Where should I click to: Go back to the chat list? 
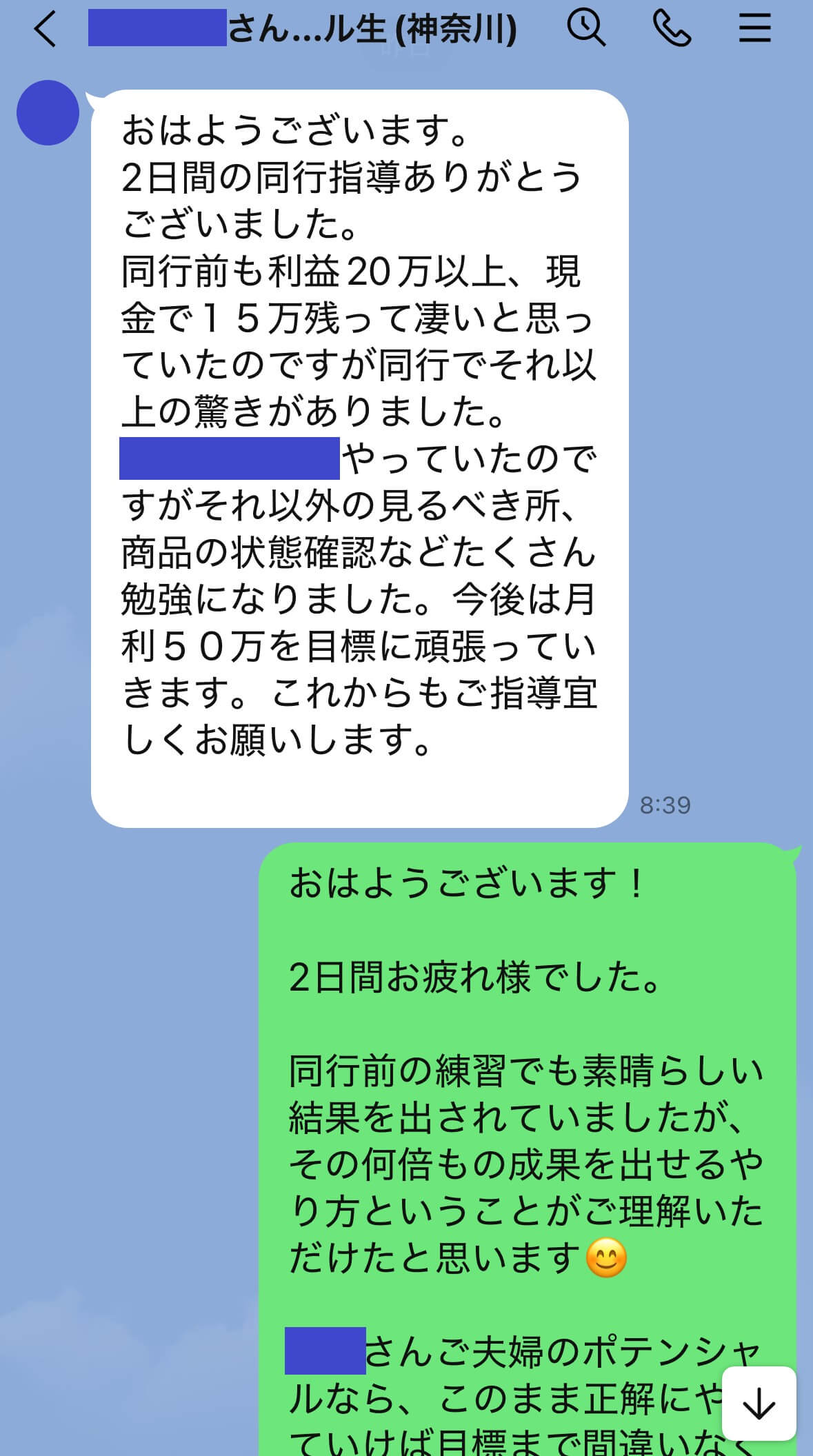(x=46, y=30)
